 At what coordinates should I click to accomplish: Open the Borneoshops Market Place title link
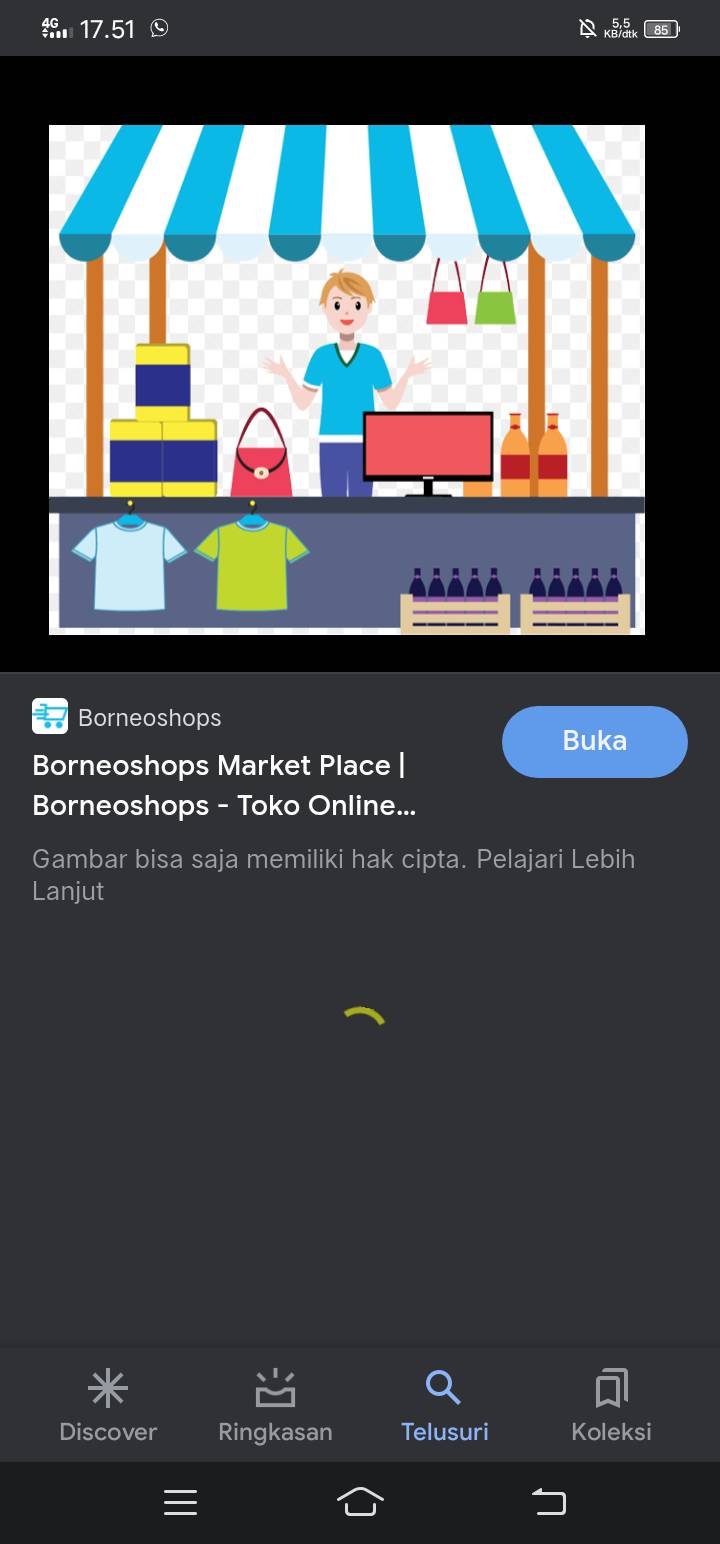tap(224, 785)
